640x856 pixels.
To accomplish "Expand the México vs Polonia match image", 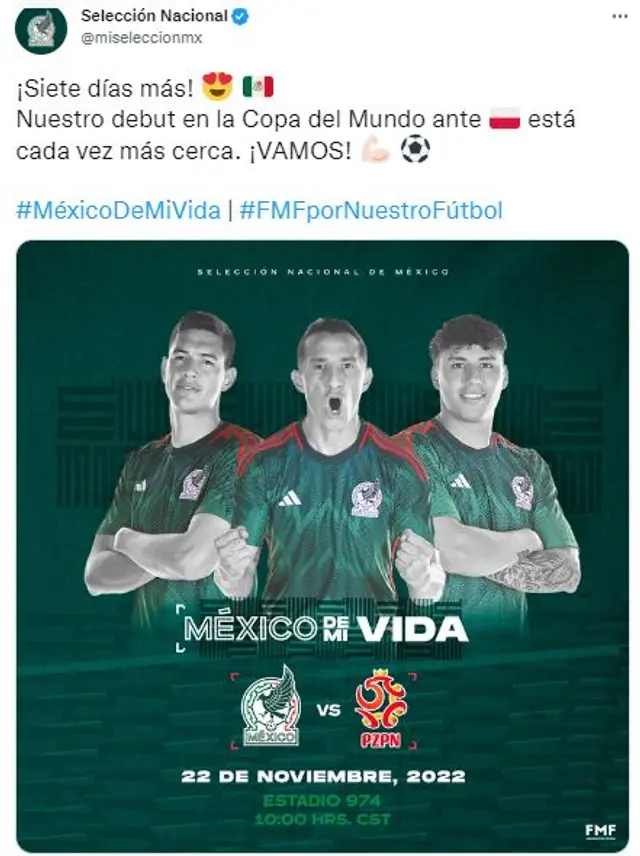I will pos(323,545).
